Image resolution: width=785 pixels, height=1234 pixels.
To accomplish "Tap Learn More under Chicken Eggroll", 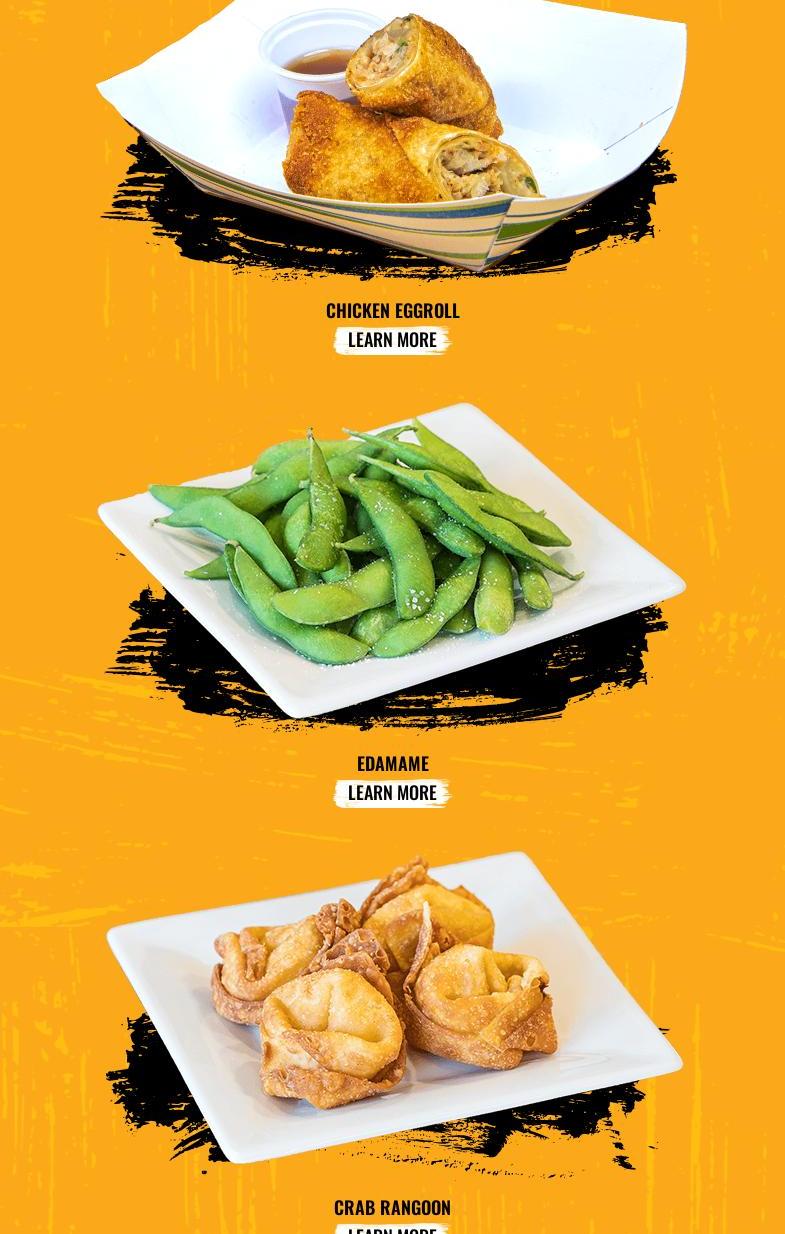I will (x=392, y=340).
